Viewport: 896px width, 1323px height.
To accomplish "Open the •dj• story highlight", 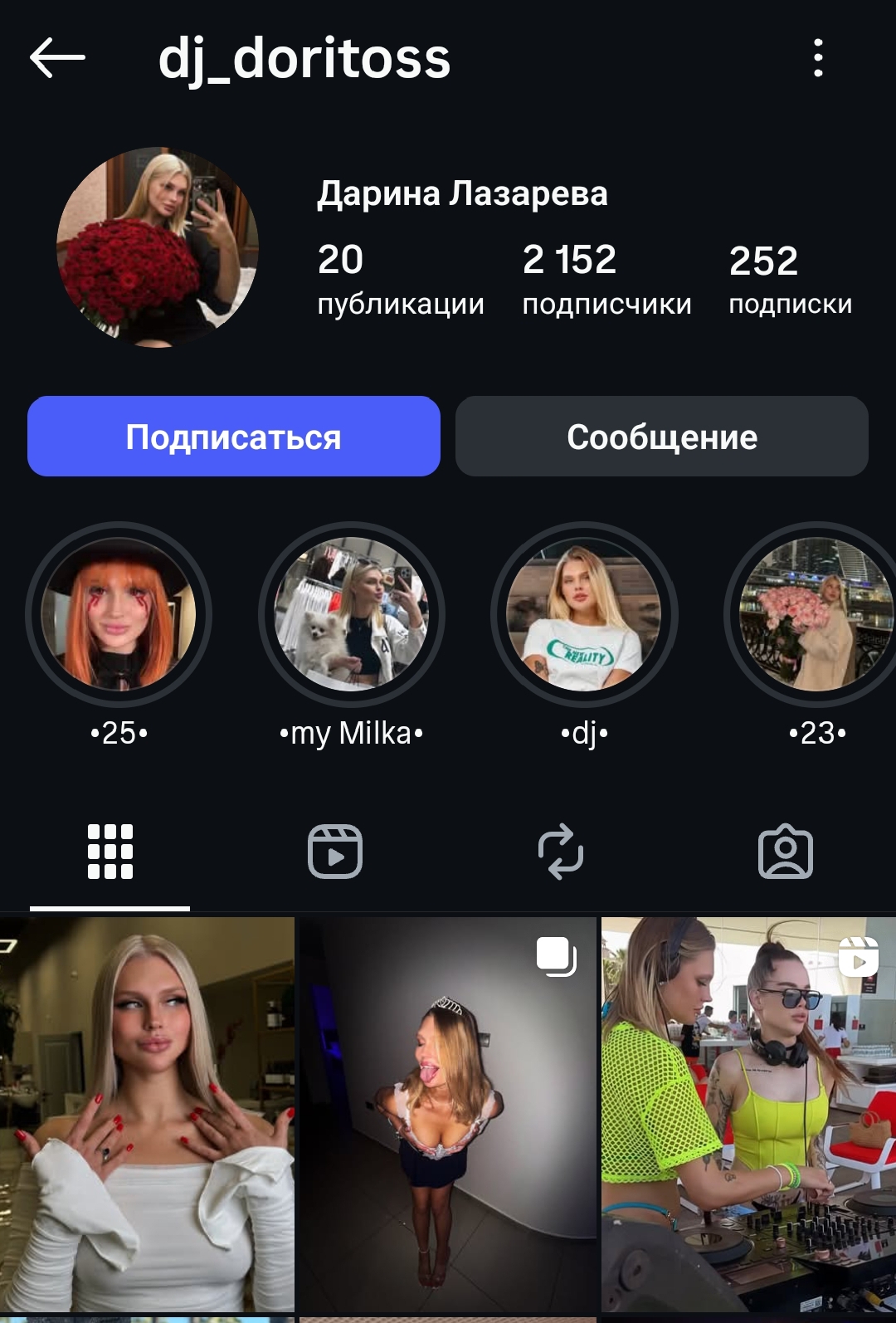I will pyautogui.click(x=584, y=615).
